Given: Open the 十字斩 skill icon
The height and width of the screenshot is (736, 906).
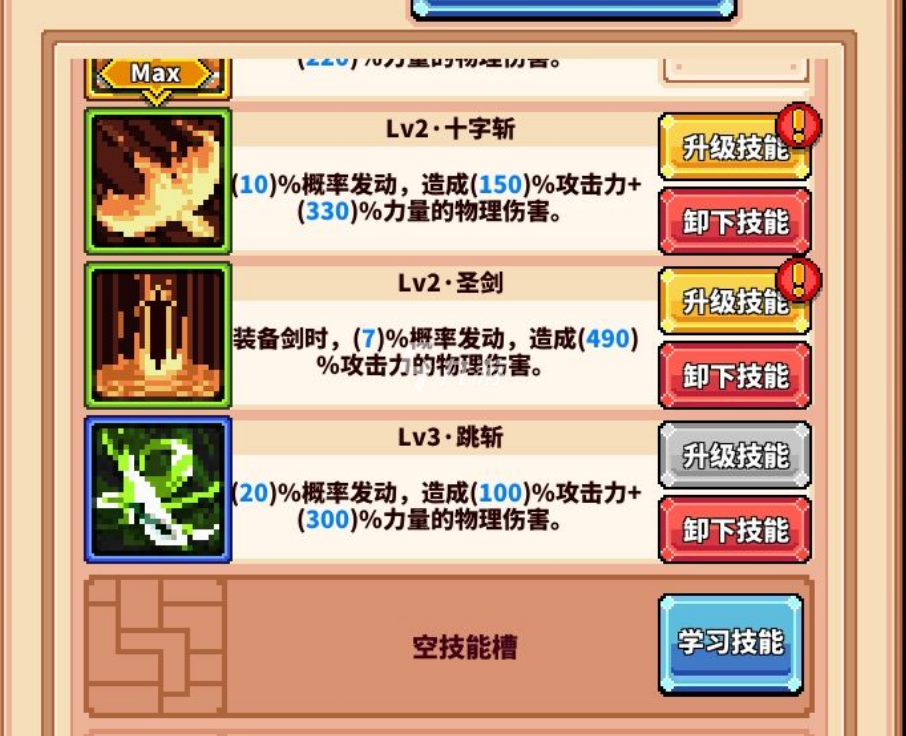Looking at the screenshot, I should pos(158,181).
